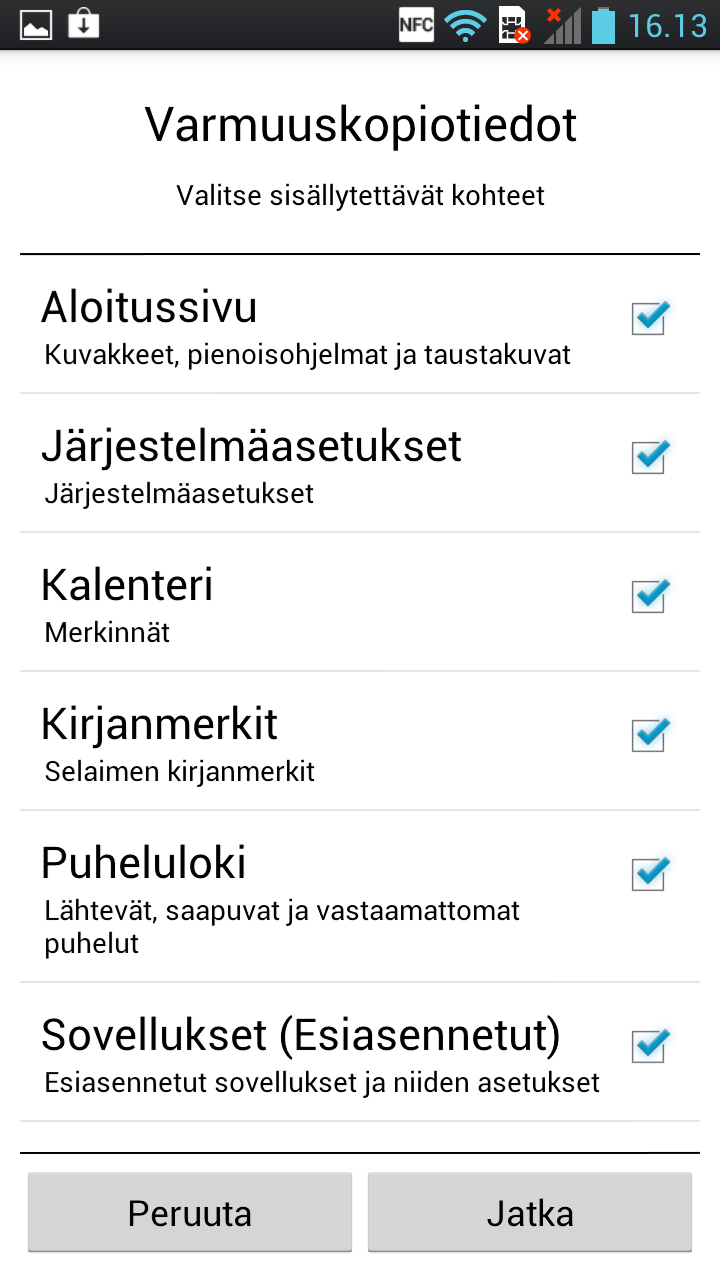This screenshot has width=720, height=1280.
Task: Untick the Puheluloki checkbox
Action: click(x=649, y=875)
